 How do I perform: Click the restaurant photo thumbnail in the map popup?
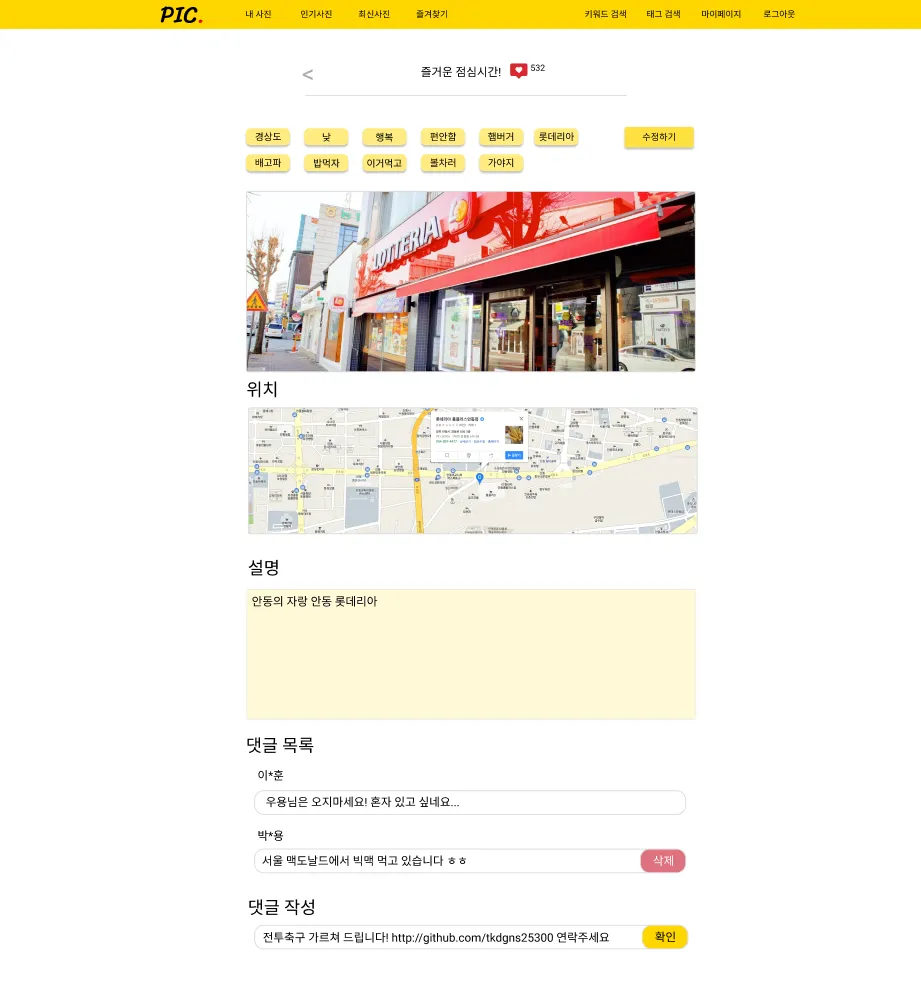[514, 435]
